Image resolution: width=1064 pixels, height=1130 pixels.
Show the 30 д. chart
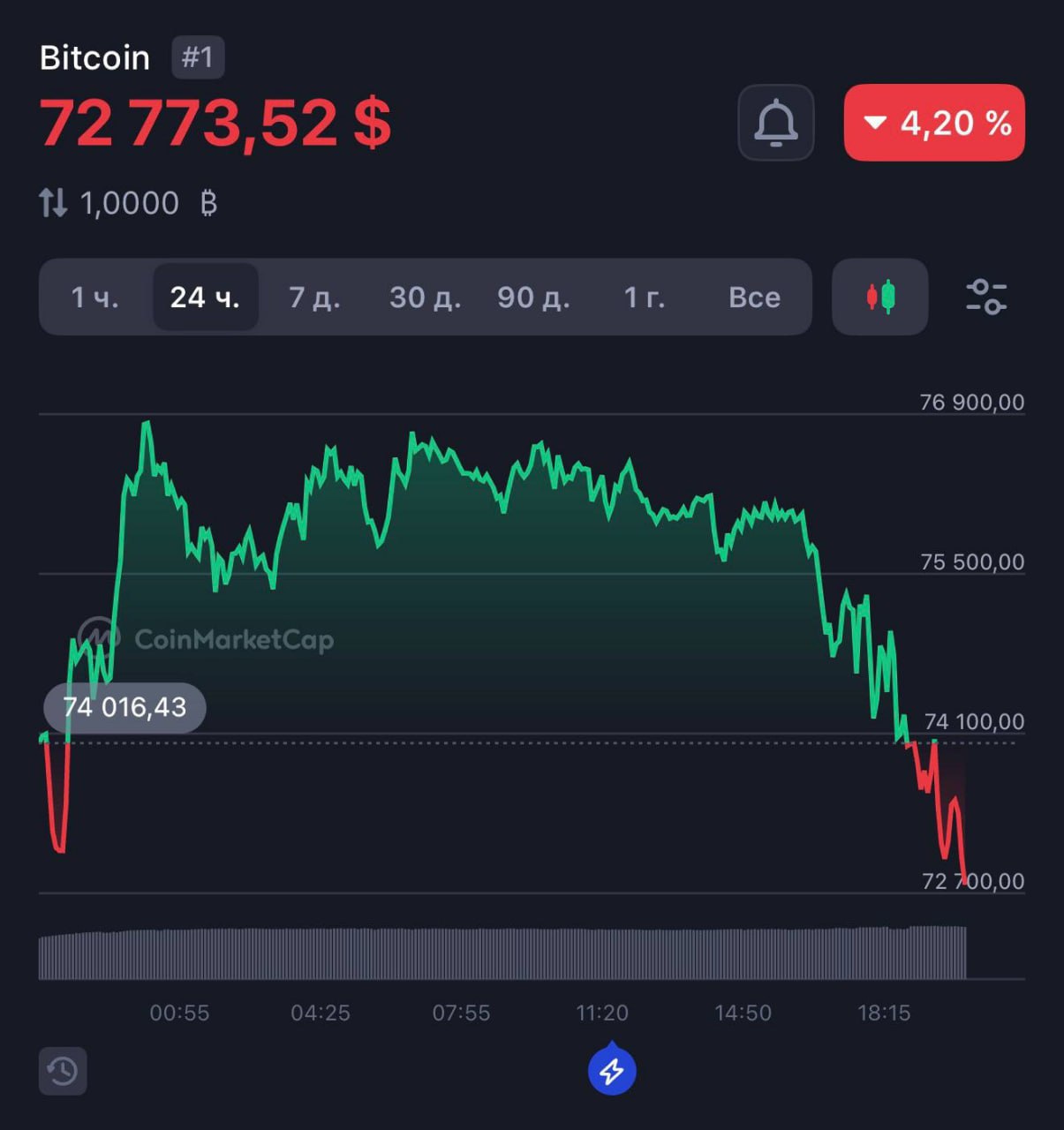[x=425, y=298]
